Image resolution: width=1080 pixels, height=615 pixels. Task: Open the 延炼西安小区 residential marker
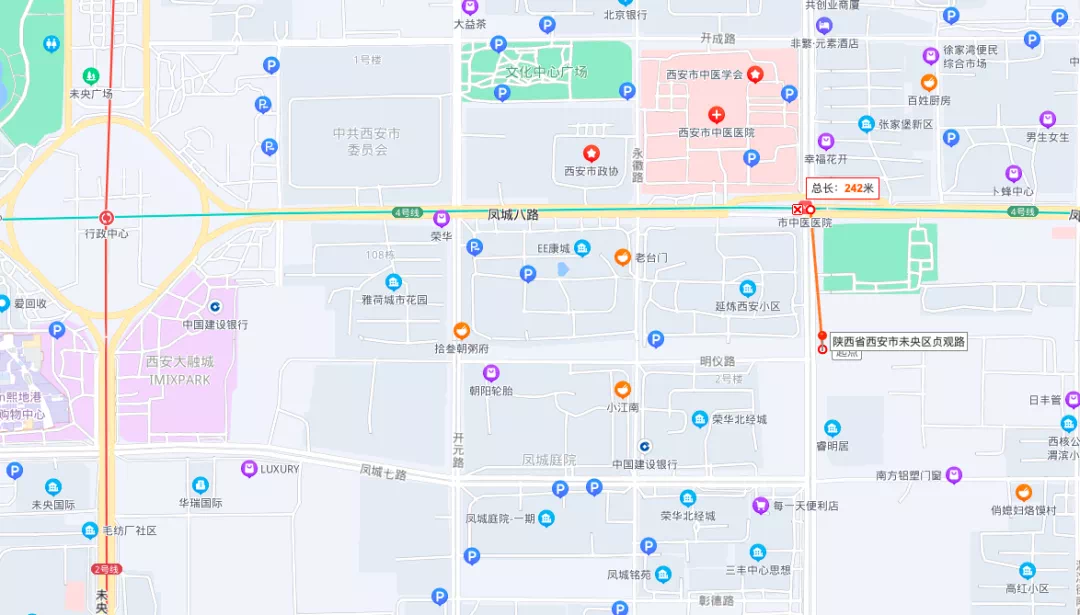coord(747,289)
